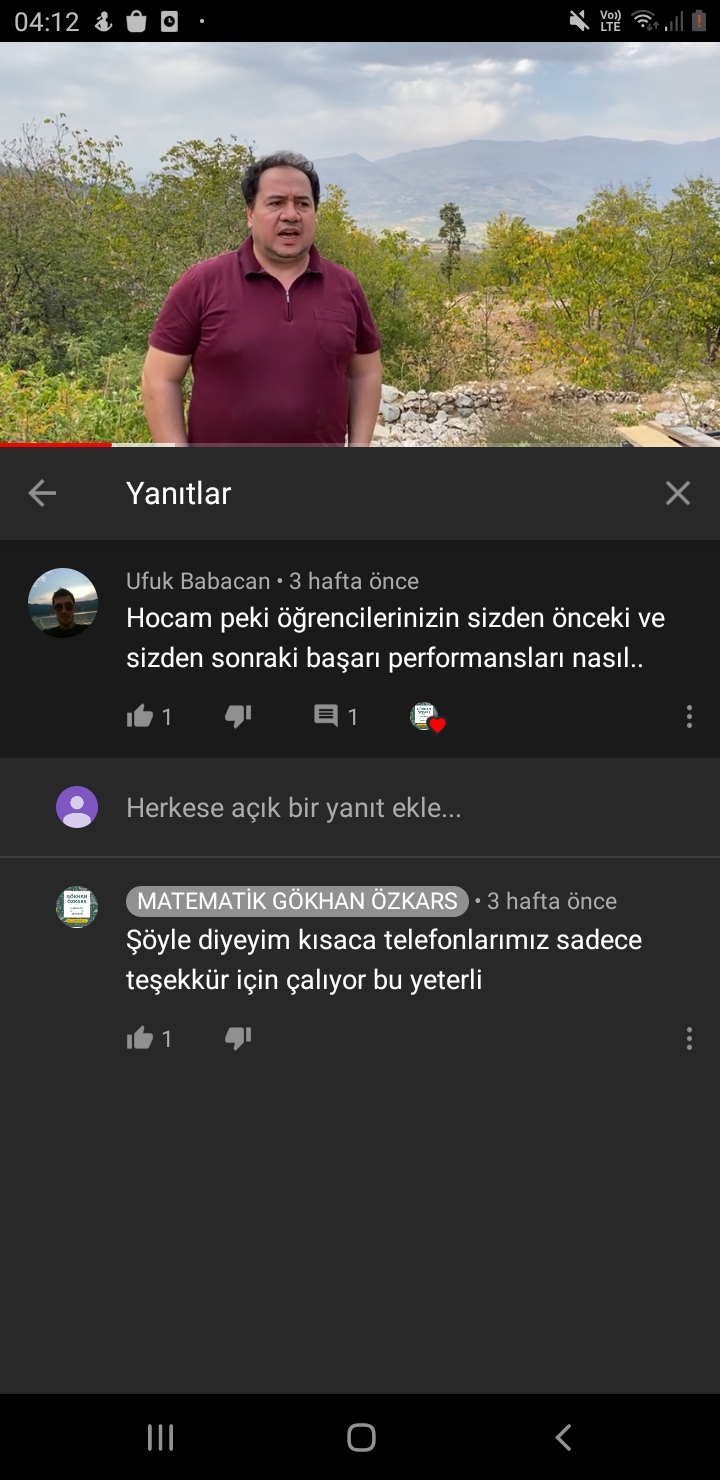Viewport: 720px width, 1480px height.
Task: Dislike Ufuk Babacan's comment
Action: pos(238,716)
